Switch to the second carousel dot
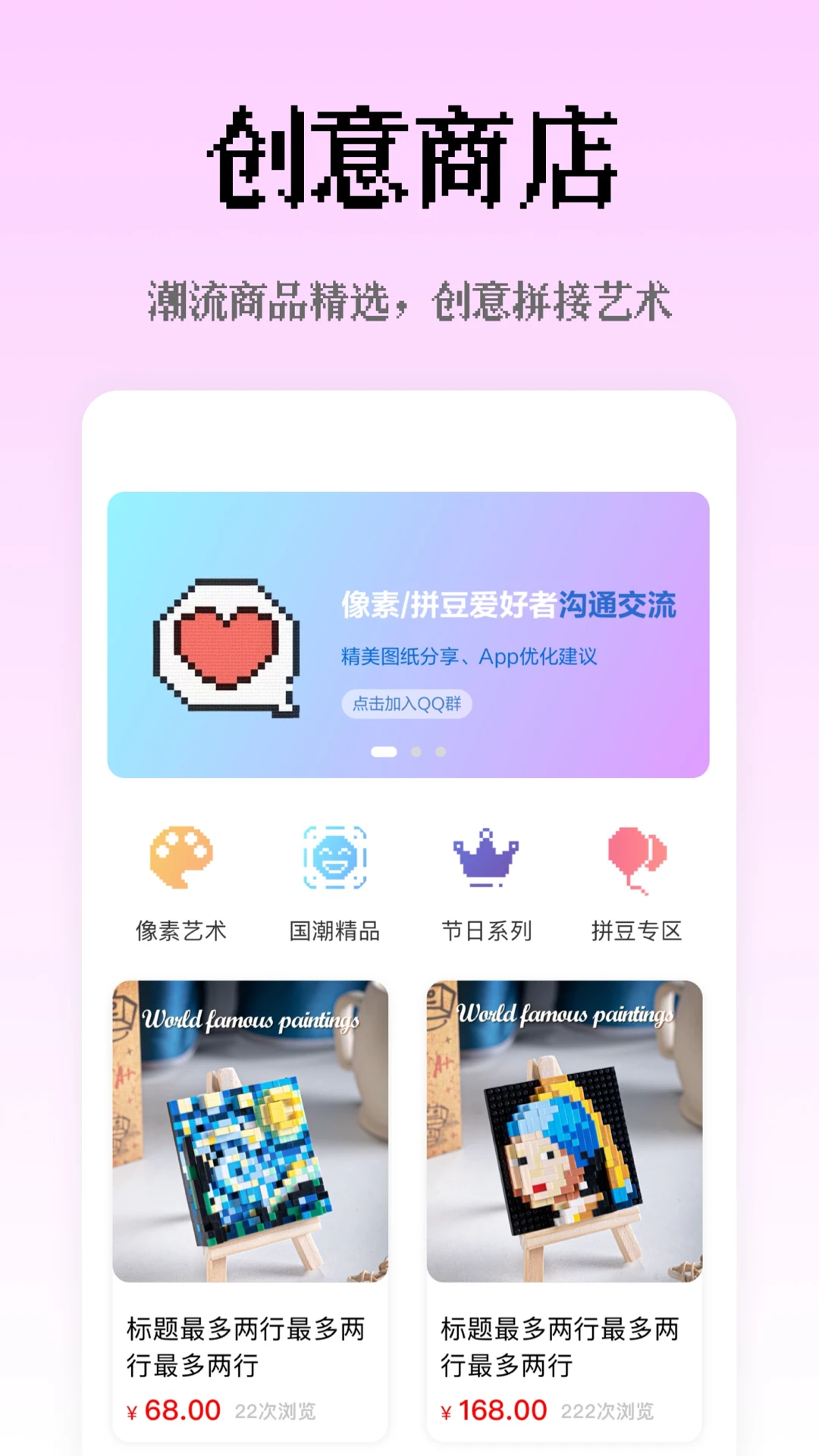 416,751
